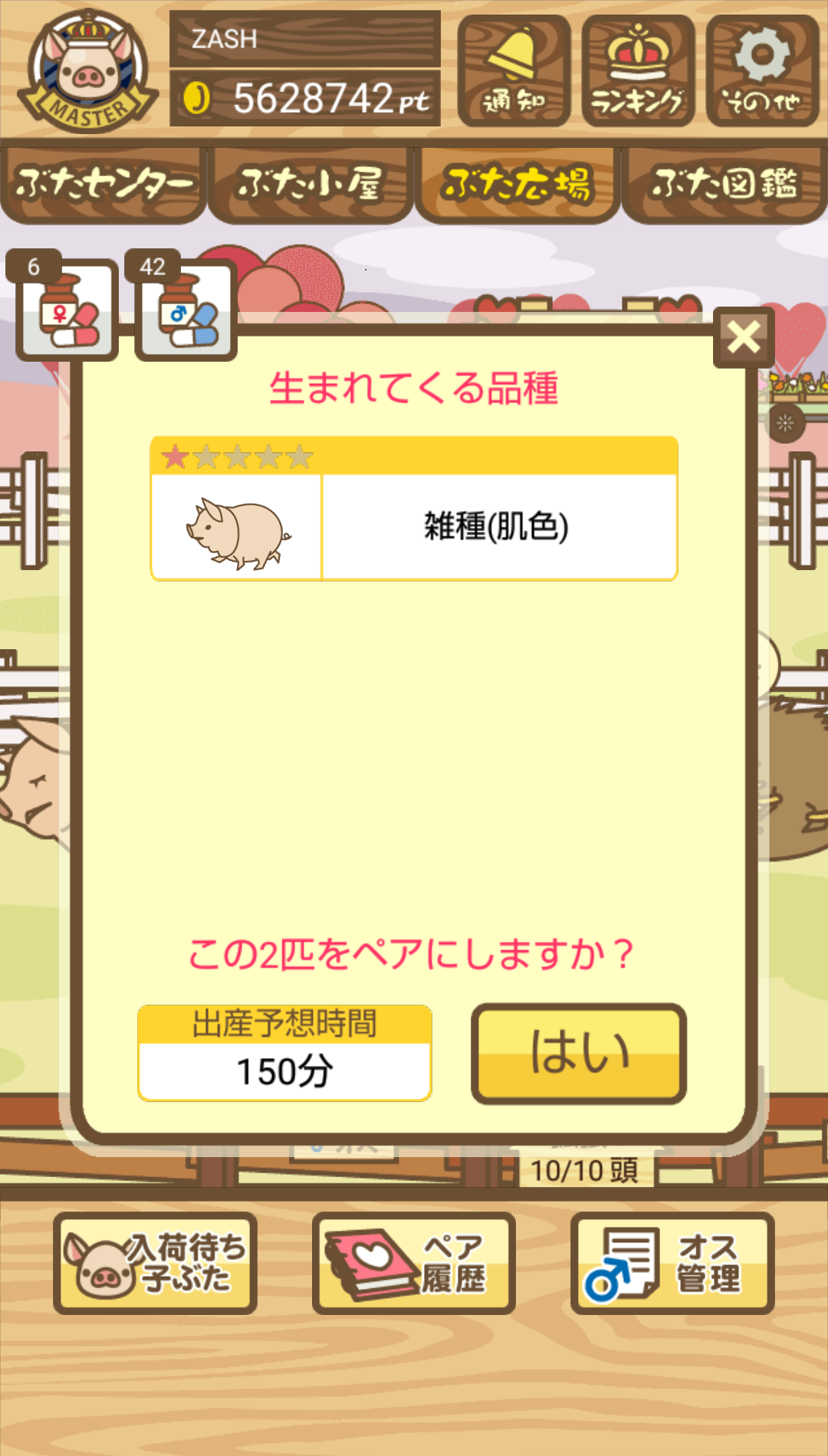This screenshot has height=1456, width=828.
Task: Confirm the pairing with はい
Action: tap(579, 1054)
